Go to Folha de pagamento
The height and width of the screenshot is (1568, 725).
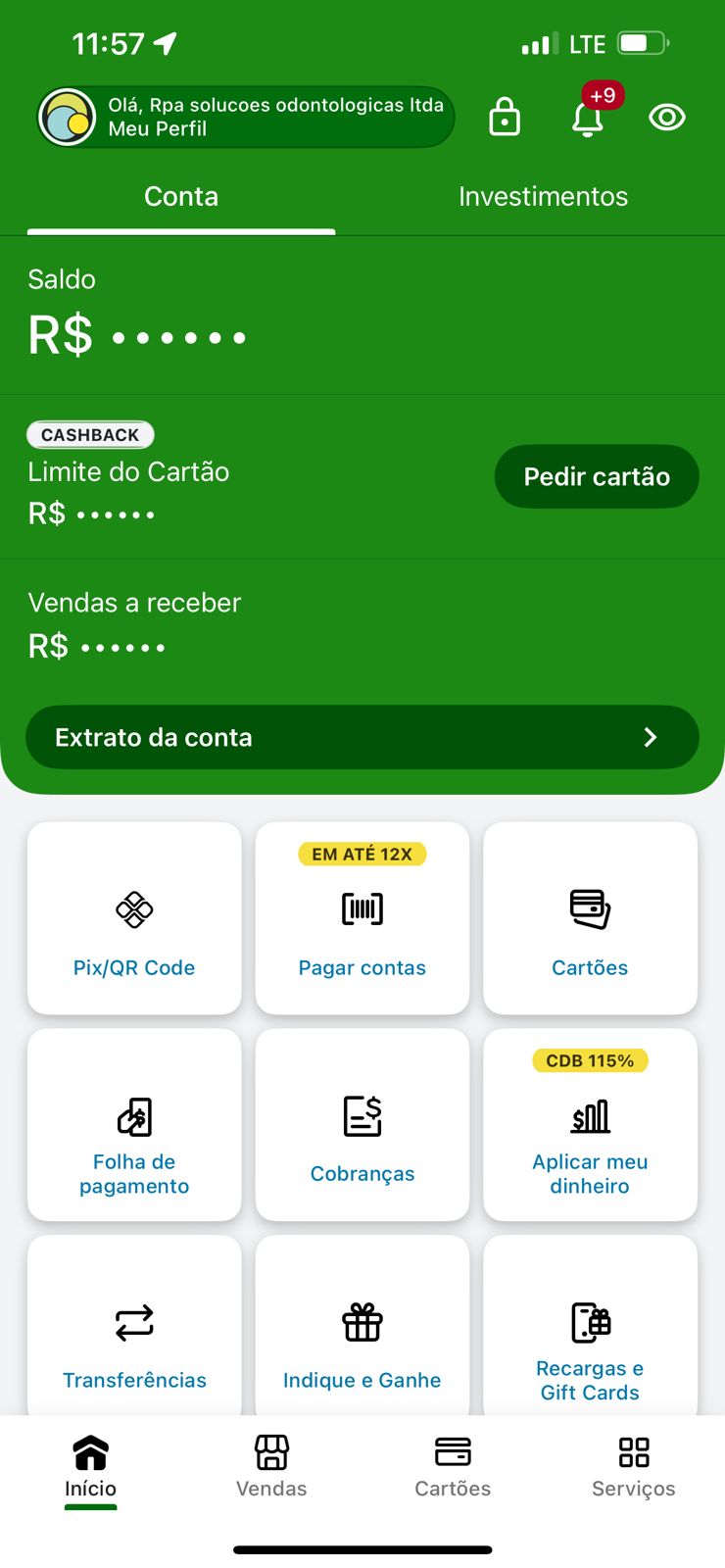click(x=134, y=1125)
